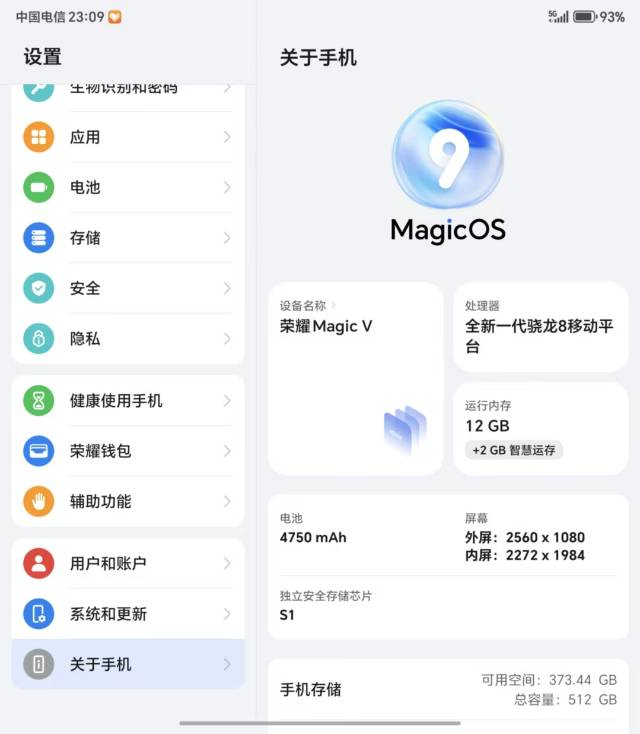640x734 pixels.
Task: Open the 手机存储 details row
Action: point(448,689)
